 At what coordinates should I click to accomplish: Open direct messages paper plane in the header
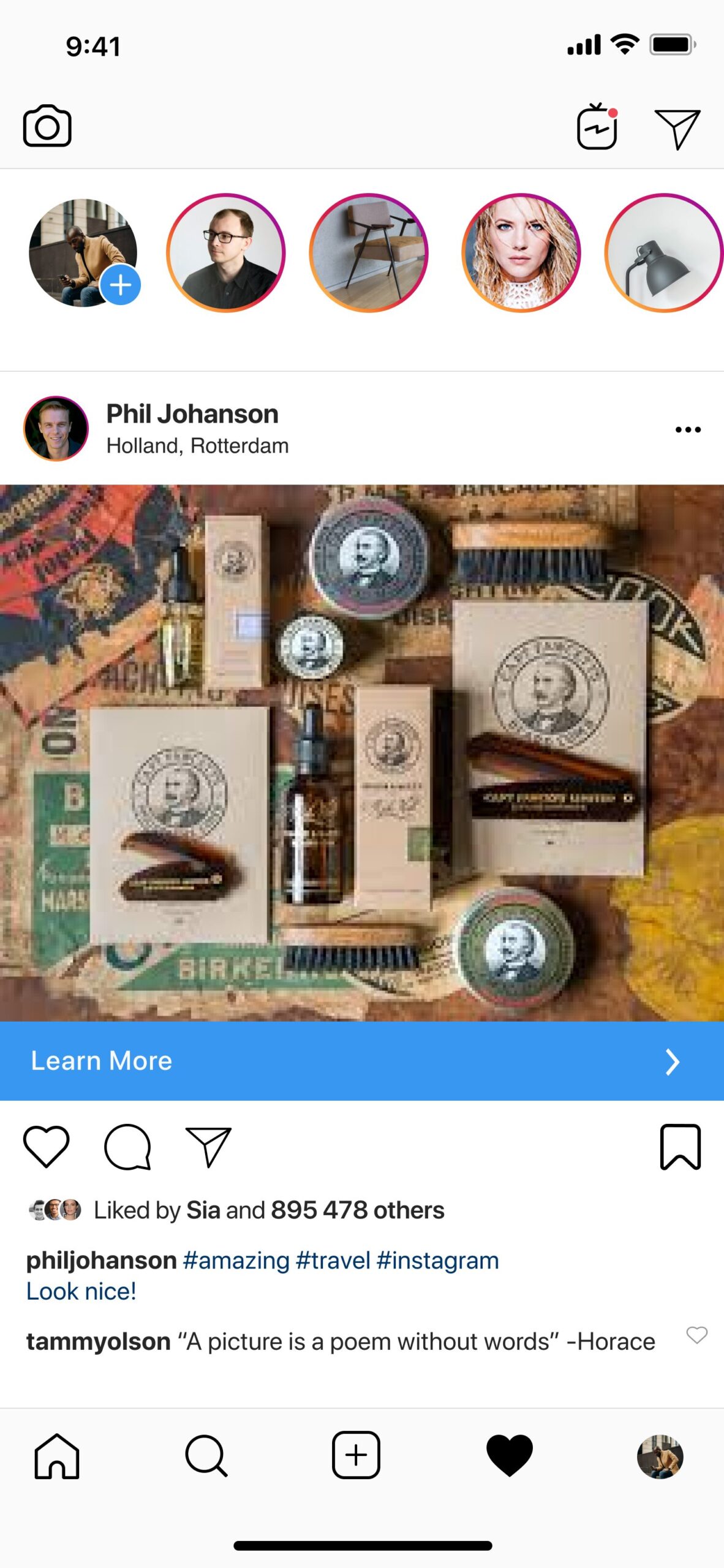[677, 129]
